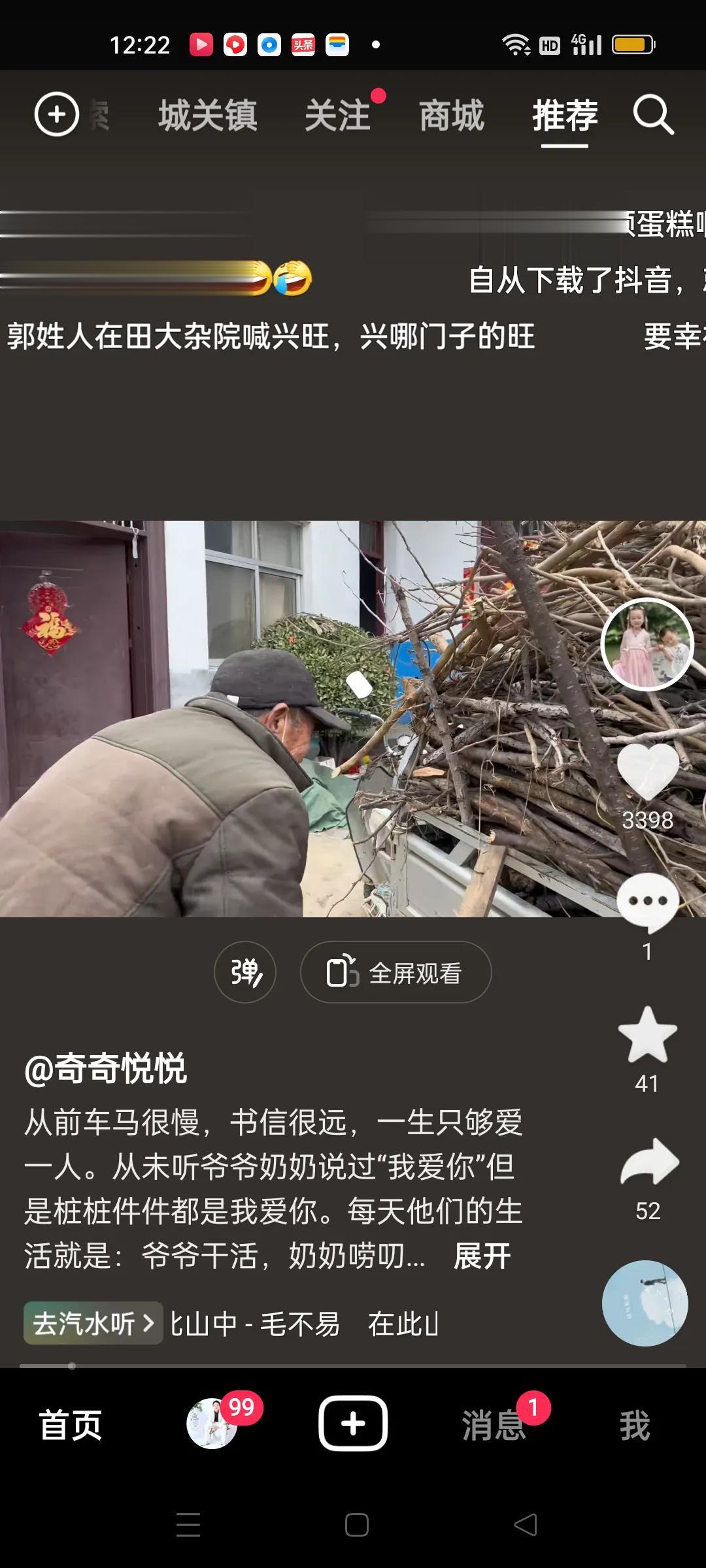The image size is (706, 1568).
Task: Expand the caption with 展开
Action: [482, 1256]
